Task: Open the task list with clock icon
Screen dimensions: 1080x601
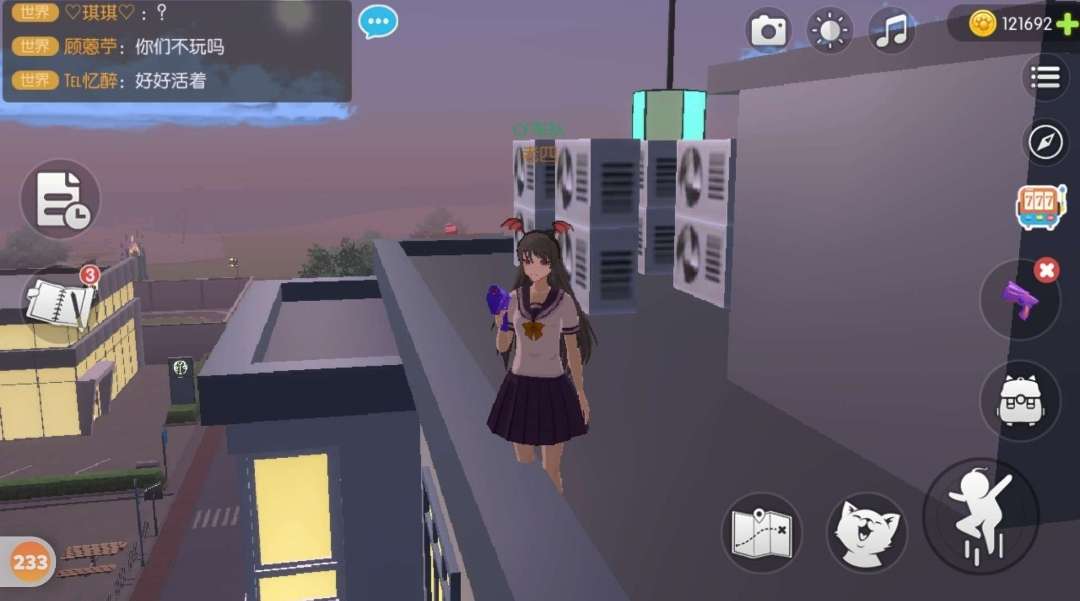Action: 61,199
